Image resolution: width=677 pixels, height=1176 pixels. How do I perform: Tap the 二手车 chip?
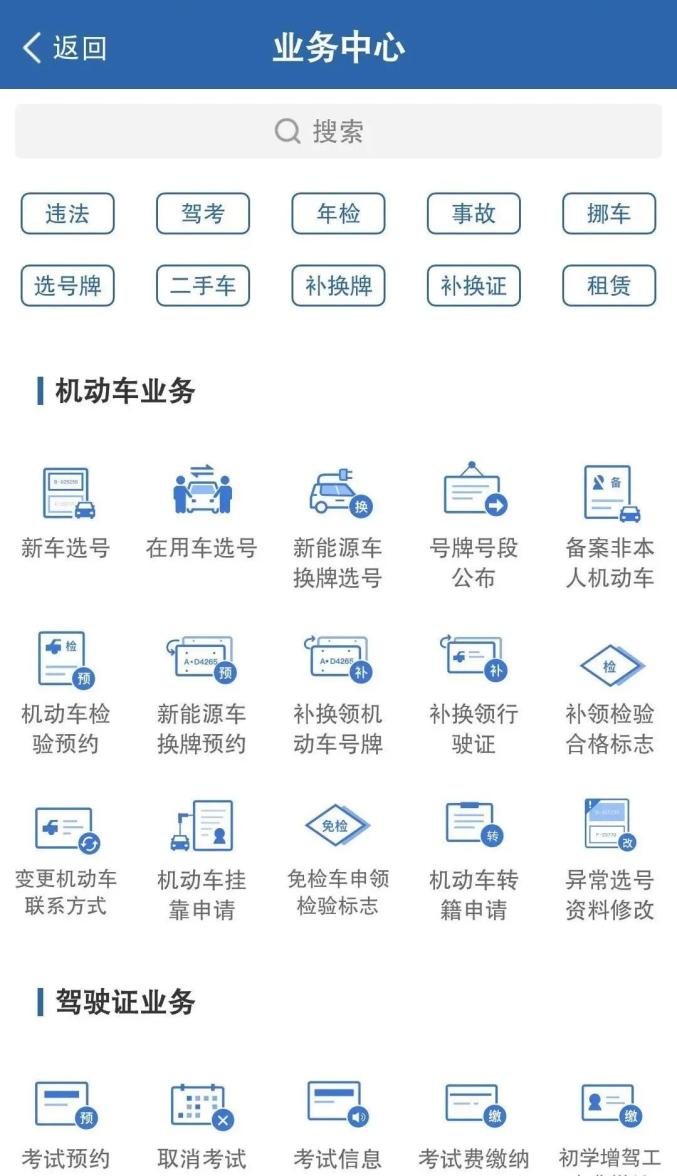(203, 286)
